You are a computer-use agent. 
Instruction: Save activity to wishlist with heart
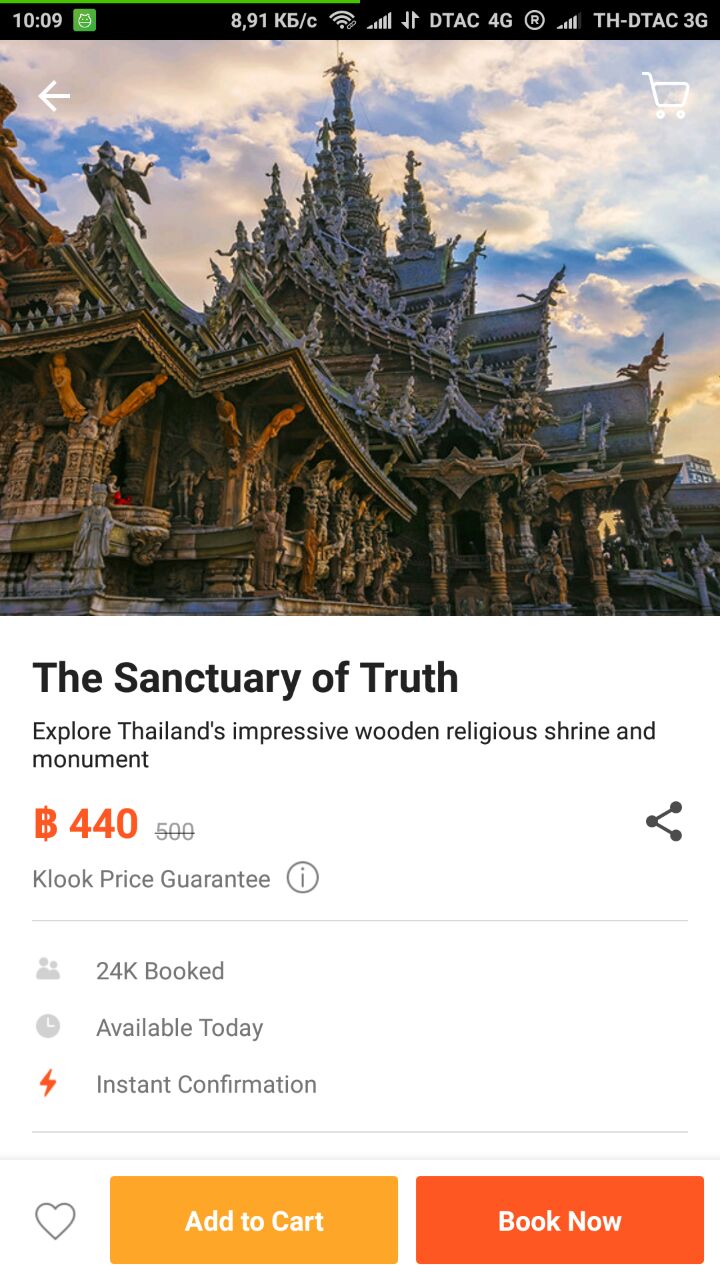click(x=55, y=1221)
